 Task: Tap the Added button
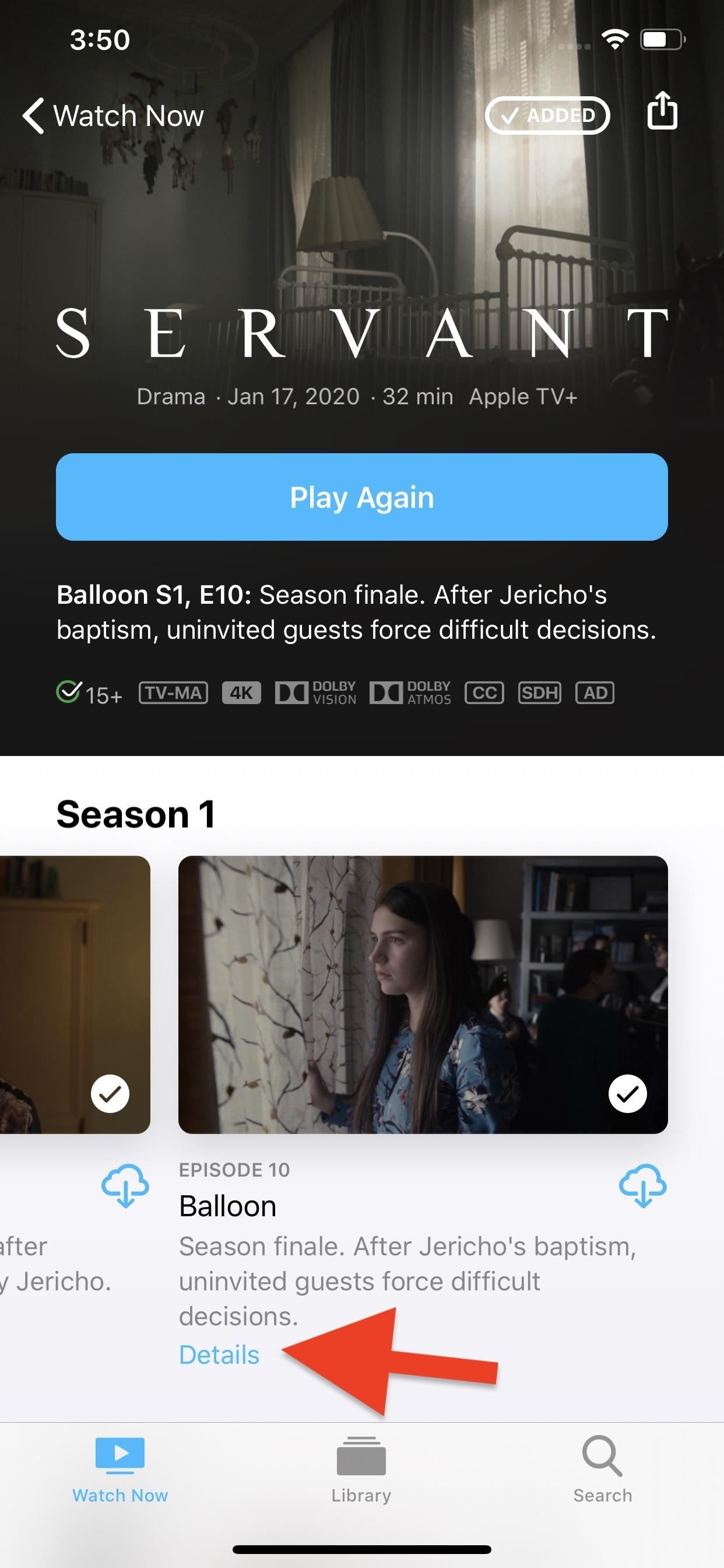(x=547, y=115)
